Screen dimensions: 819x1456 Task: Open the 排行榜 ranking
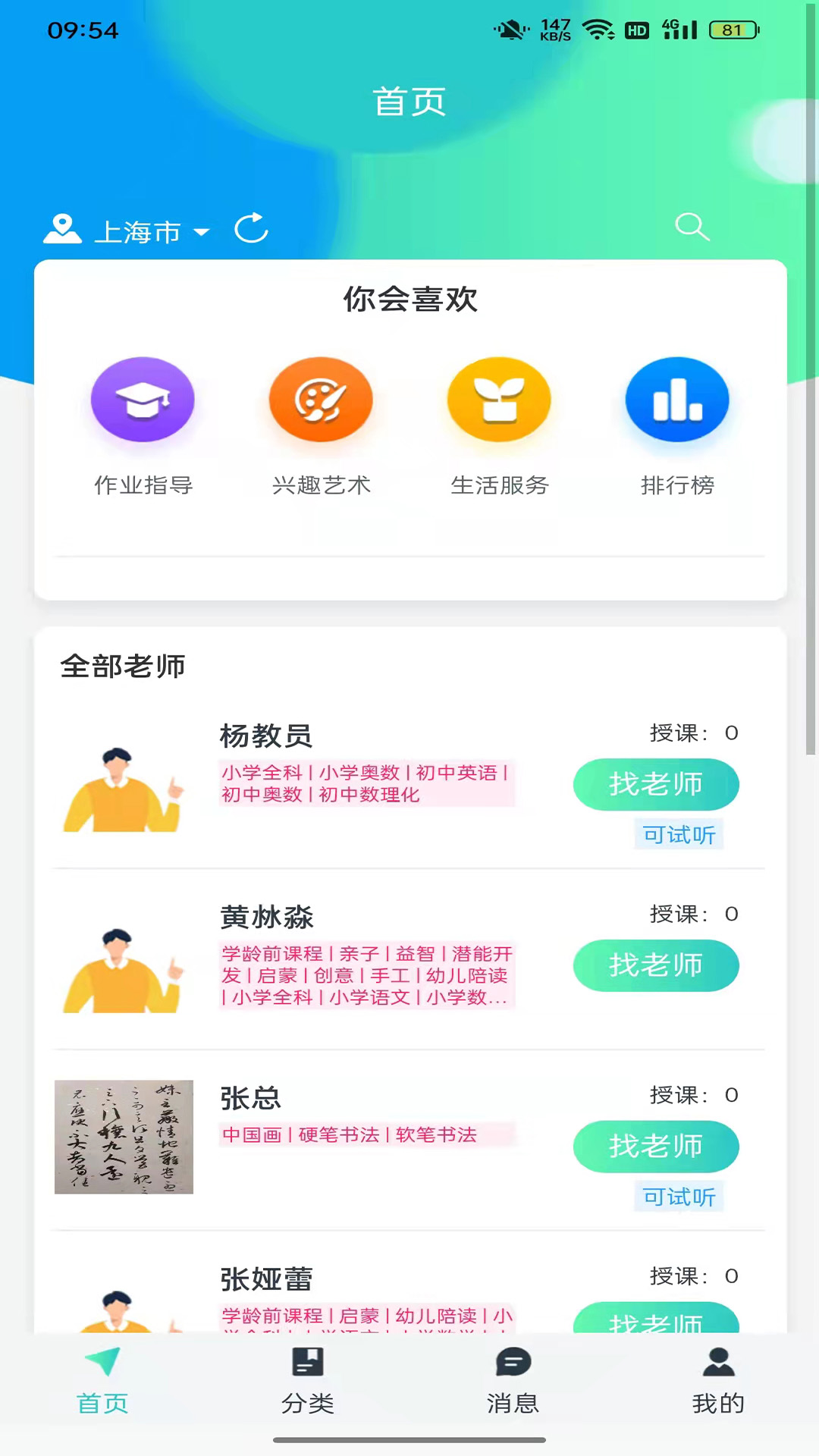pyautogui.click(x=677, y=426)
